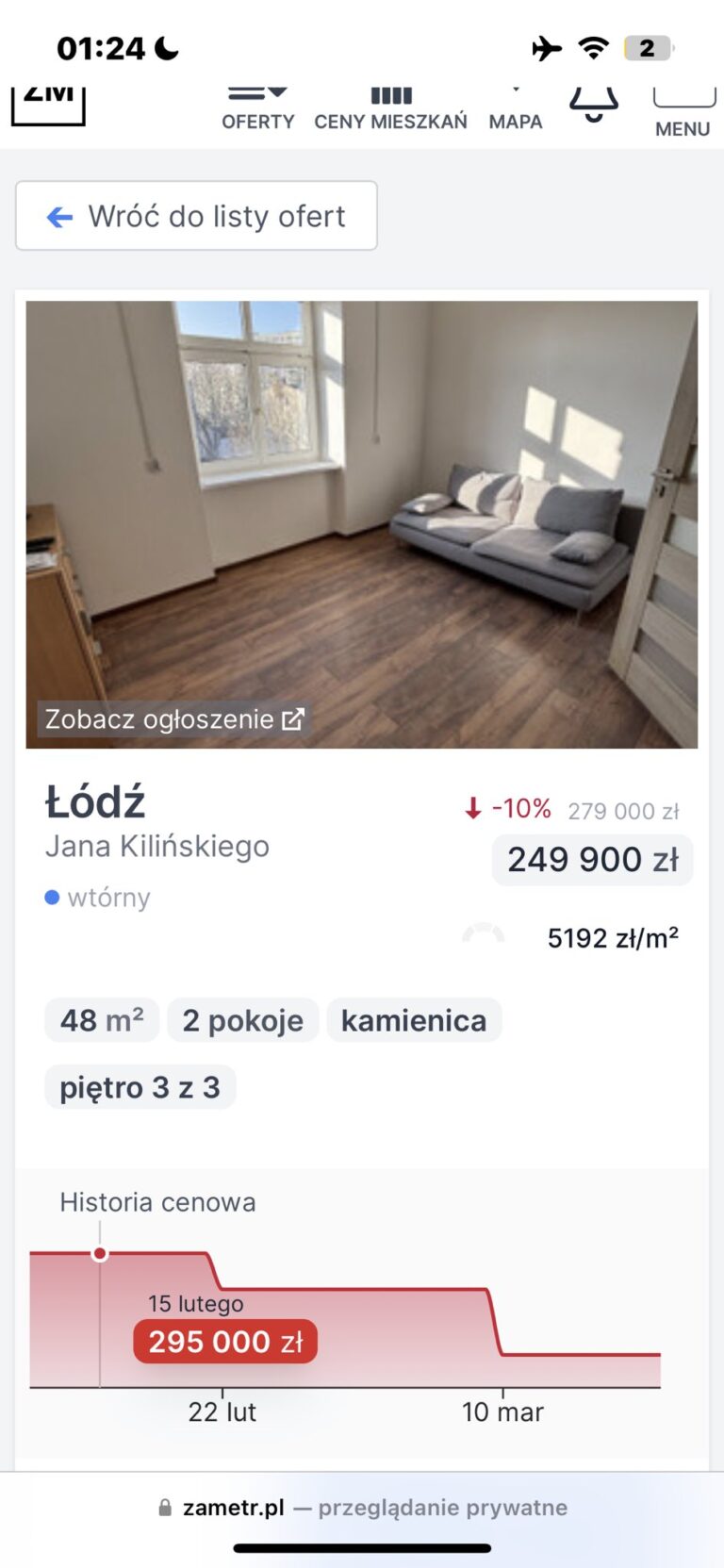Switch to CENY MIESZKAŃ section
724x1568 pixels.
(390, 121)
